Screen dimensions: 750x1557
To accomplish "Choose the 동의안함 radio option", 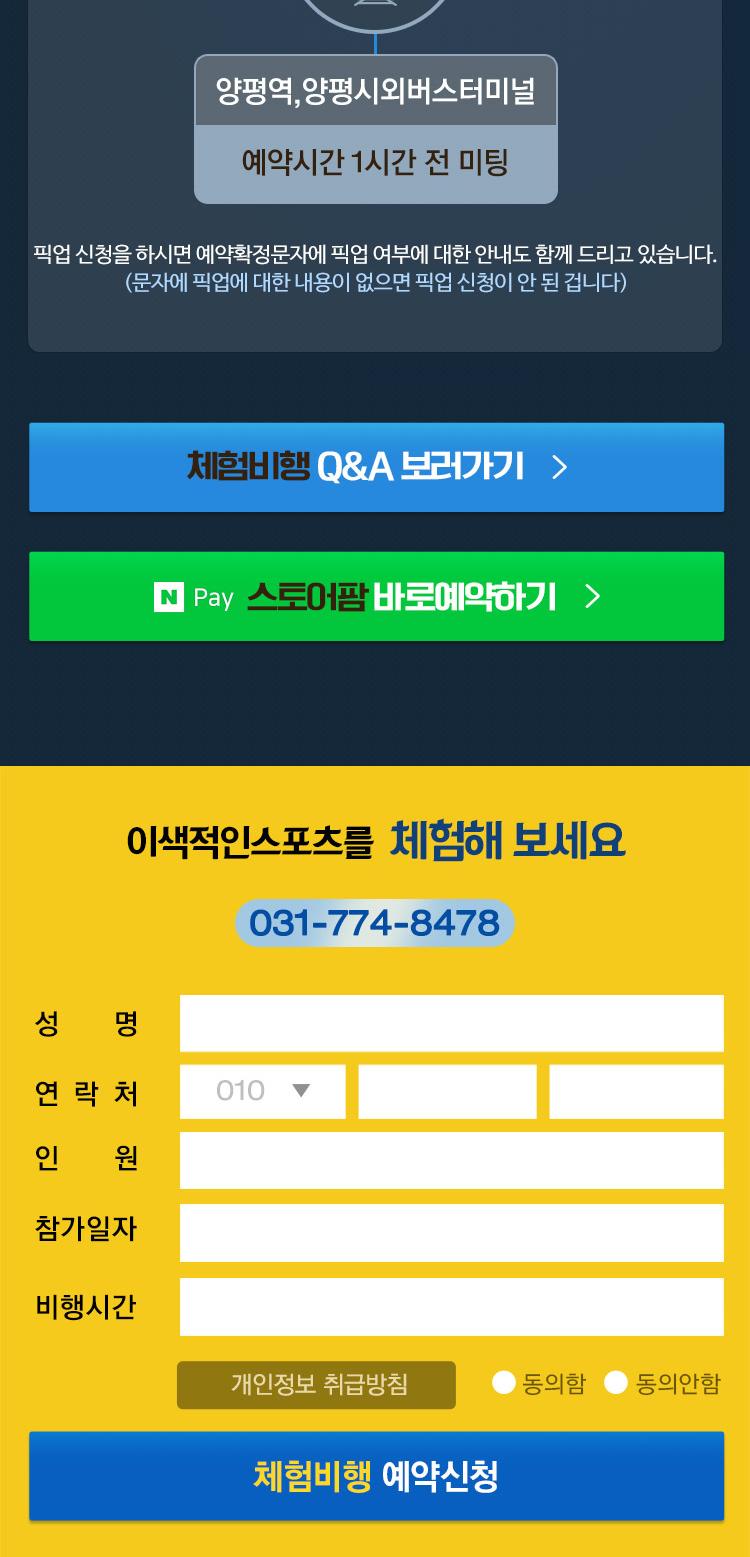I will coord(617,1383).
